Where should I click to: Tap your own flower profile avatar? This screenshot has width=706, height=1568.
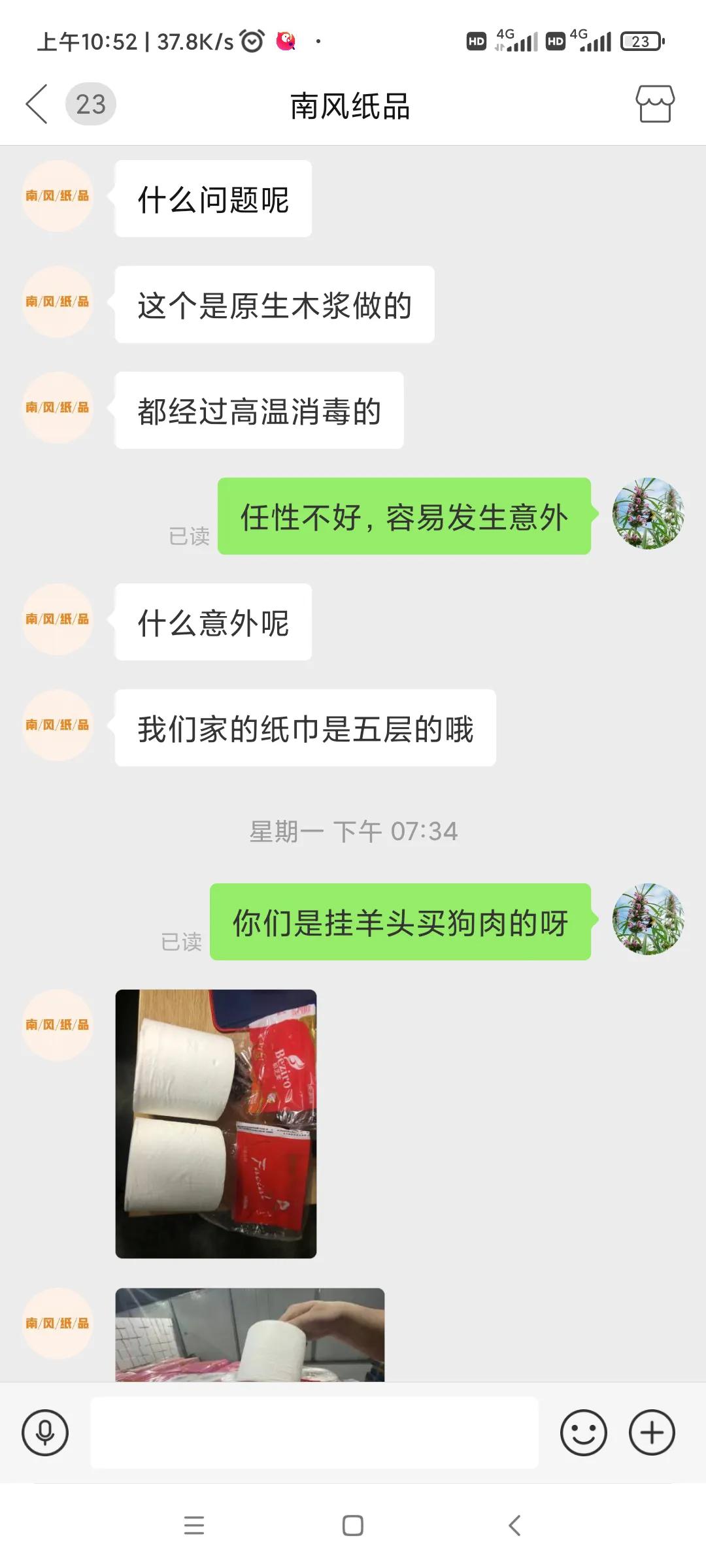648,515
